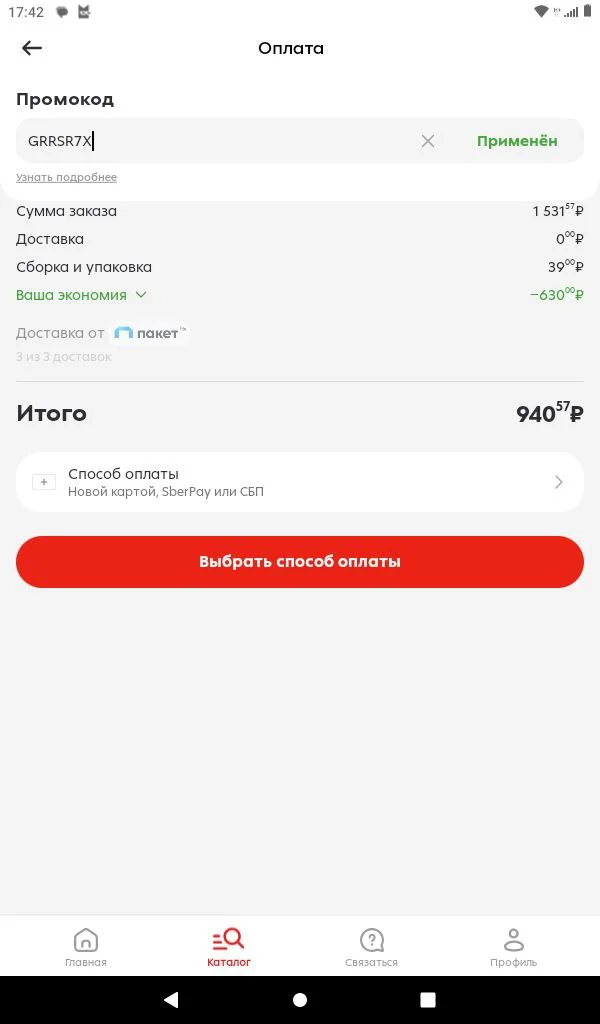Open the Связаться tab
The width and height of the screenshot is (600, 1024).
pyautogui.click(x=371, y=948)
